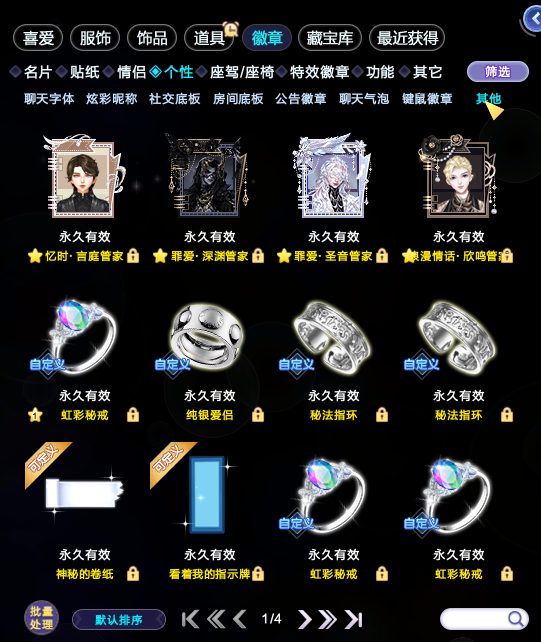
Task: Jump to the last page
Action: tap(353, 619)
